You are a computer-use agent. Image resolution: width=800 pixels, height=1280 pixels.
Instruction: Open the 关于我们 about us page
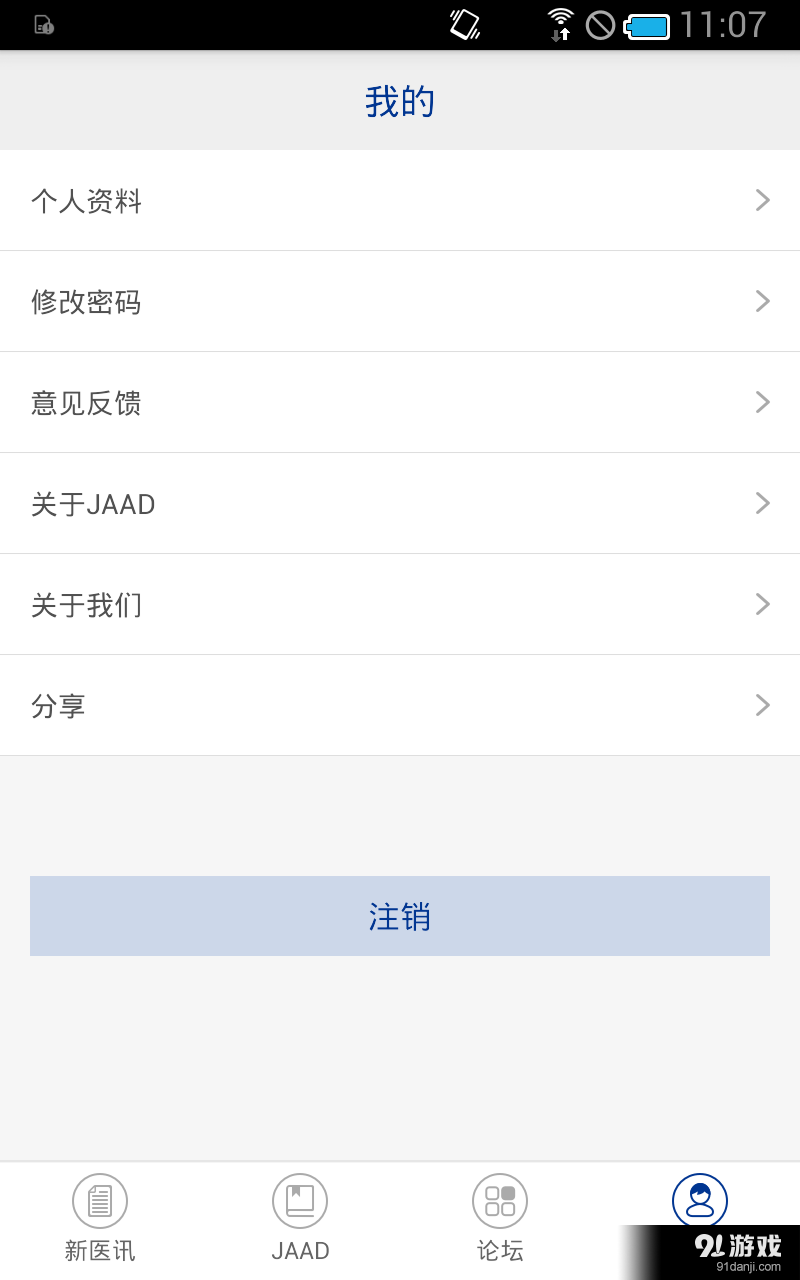[x=400, y=604]
